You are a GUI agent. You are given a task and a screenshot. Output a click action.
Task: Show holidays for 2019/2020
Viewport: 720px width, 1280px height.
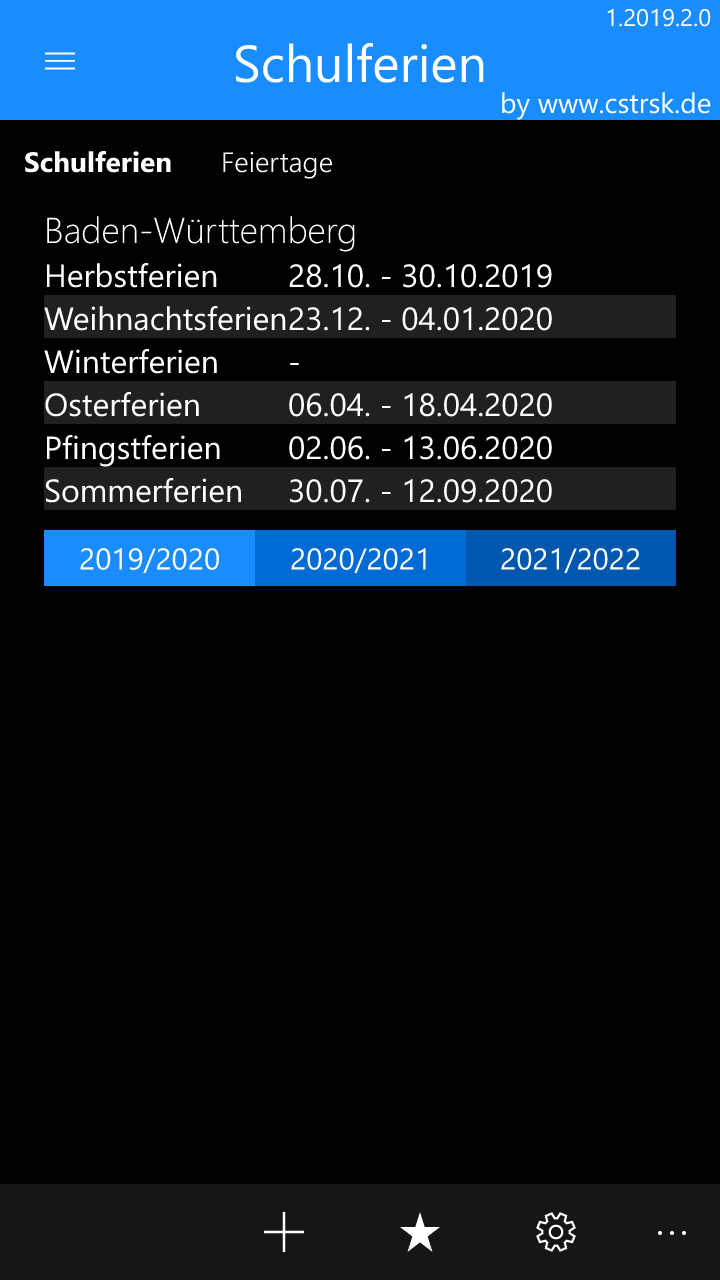point(150,558)
